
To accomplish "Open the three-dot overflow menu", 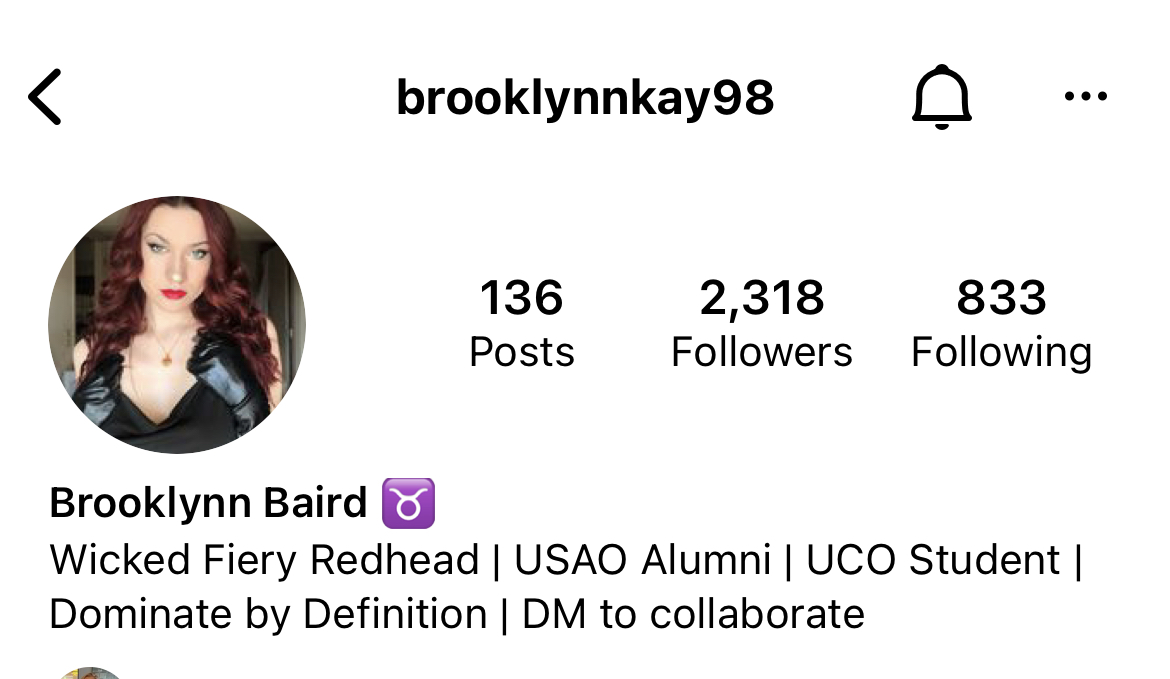I will 1085,97.
